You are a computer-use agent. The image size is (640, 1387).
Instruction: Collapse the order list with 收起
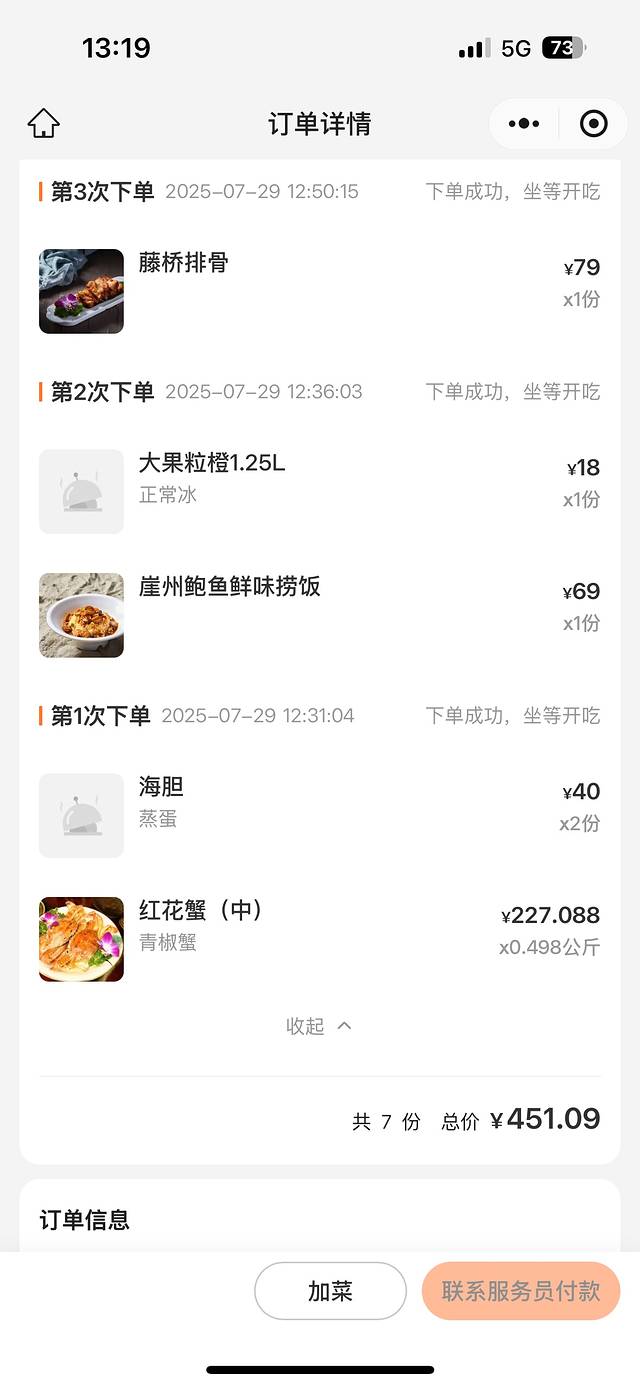point(318,1026)
